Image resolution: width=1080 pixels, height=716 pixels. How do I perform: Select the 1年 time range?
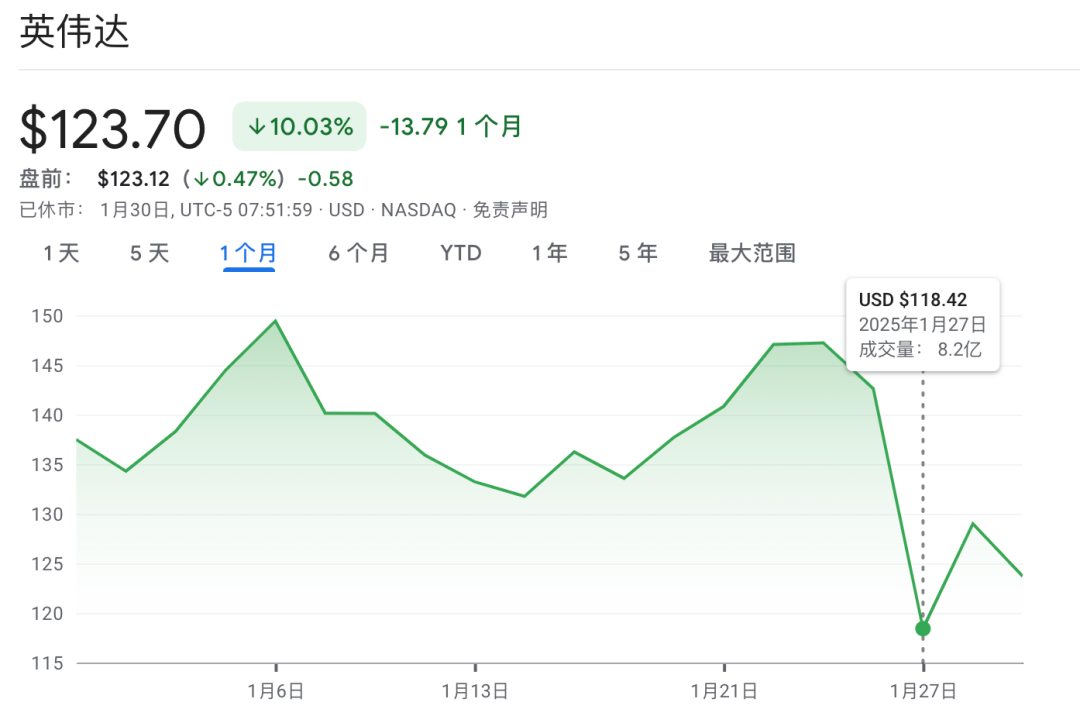point(550,253)
